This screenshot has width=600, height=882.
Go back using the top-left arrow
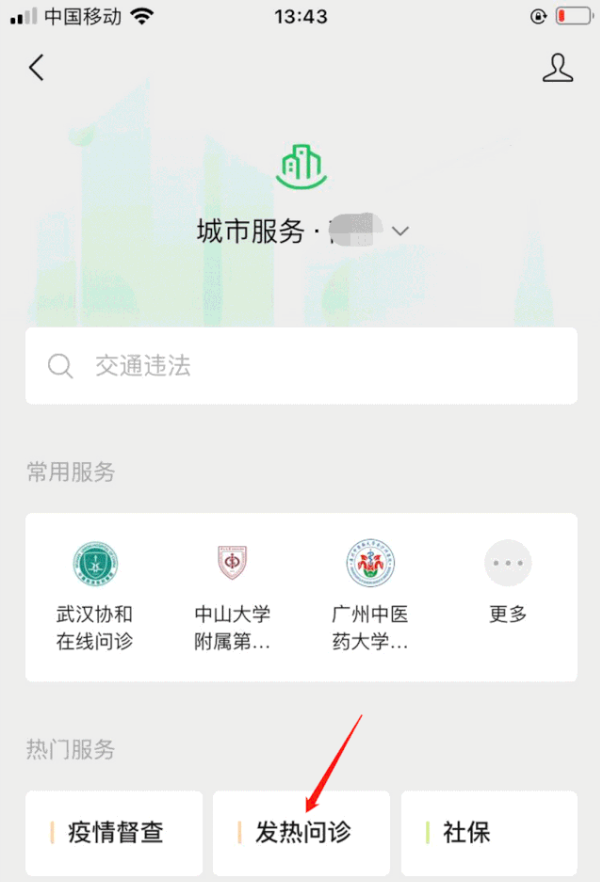pos(37,68)
